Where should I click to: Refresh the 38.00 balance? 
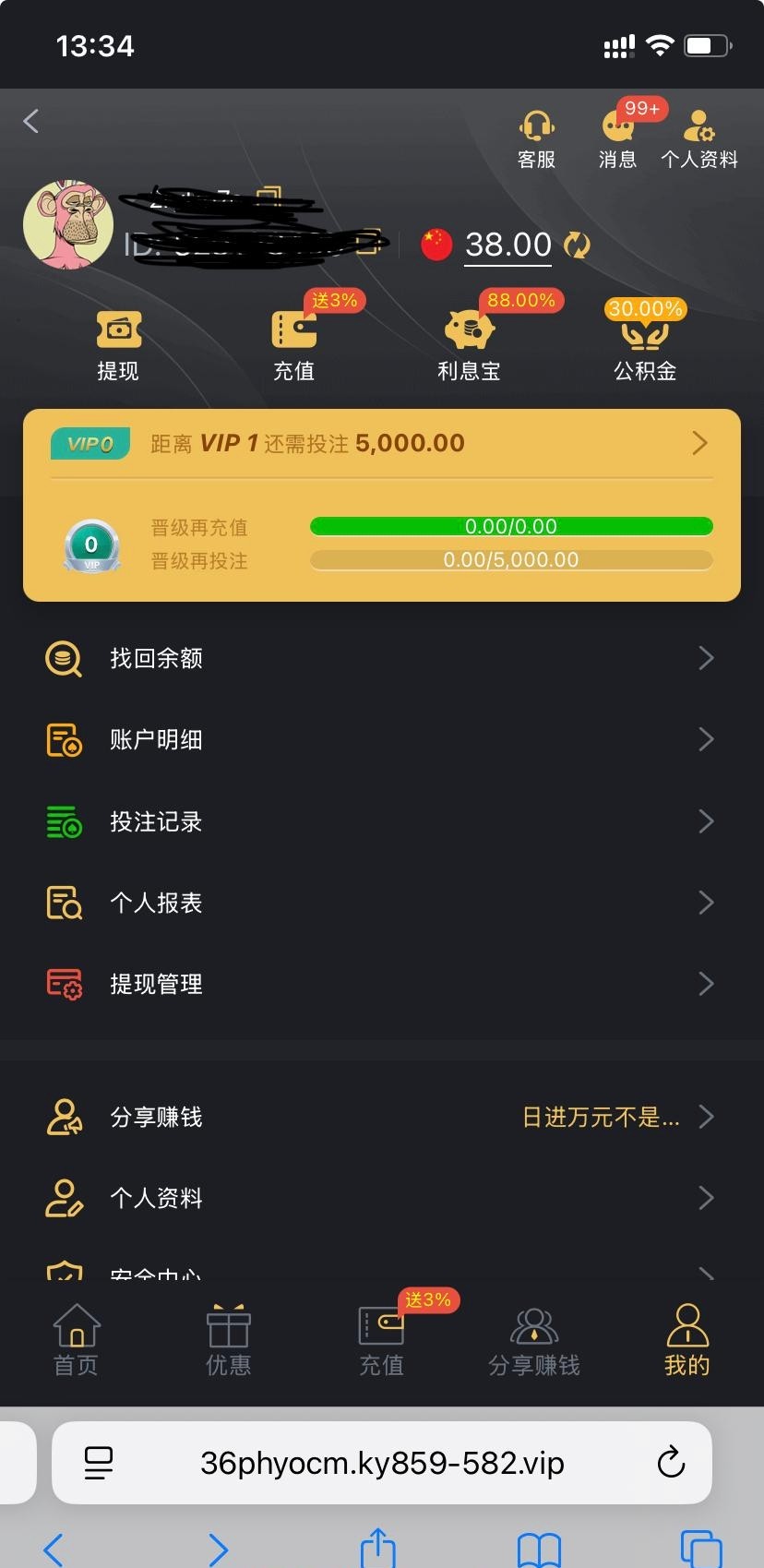pyautogui.click(x=577, y=245)
